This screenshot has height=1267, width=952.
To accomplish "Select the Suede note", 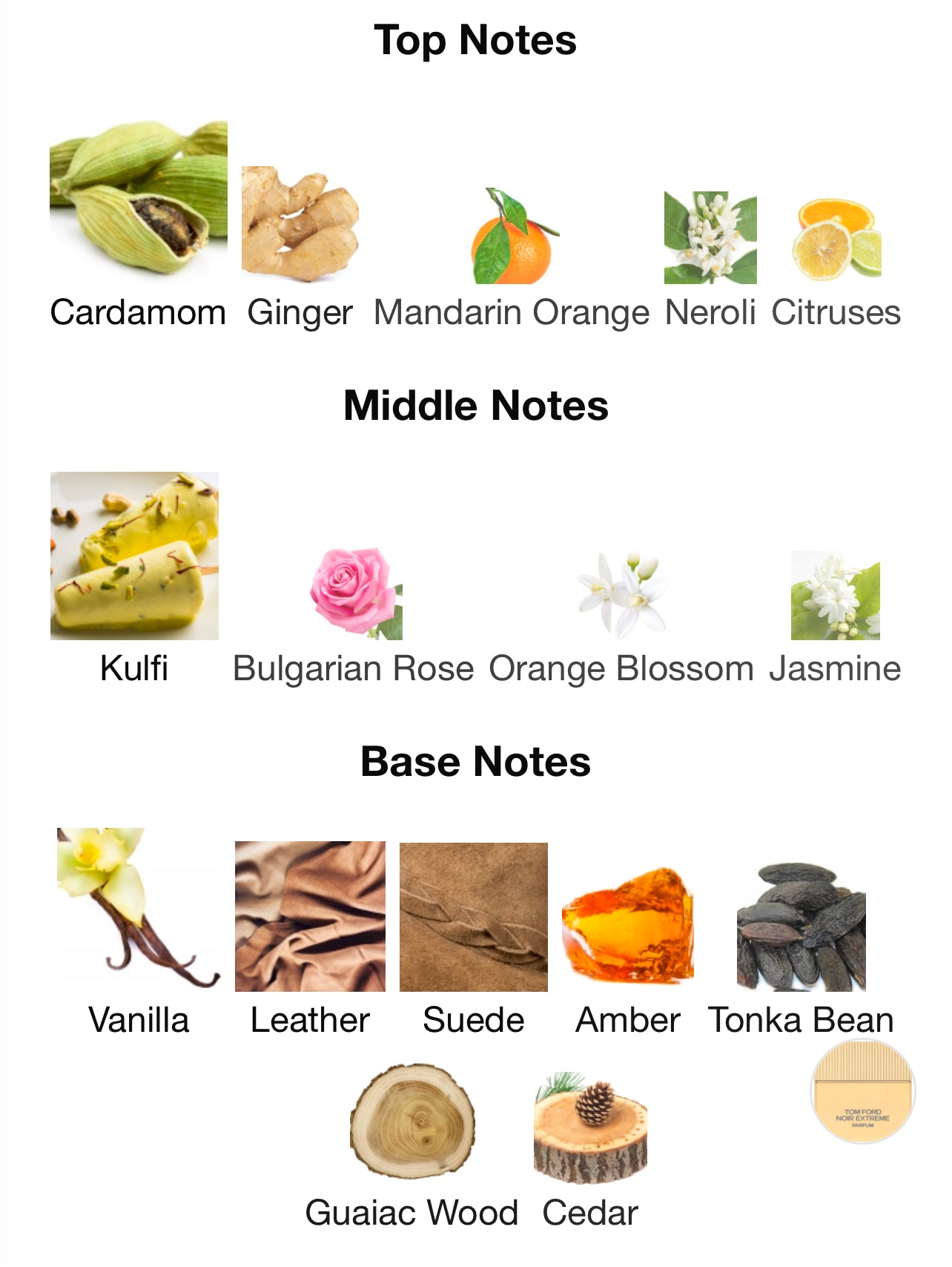I will [473, 918].
